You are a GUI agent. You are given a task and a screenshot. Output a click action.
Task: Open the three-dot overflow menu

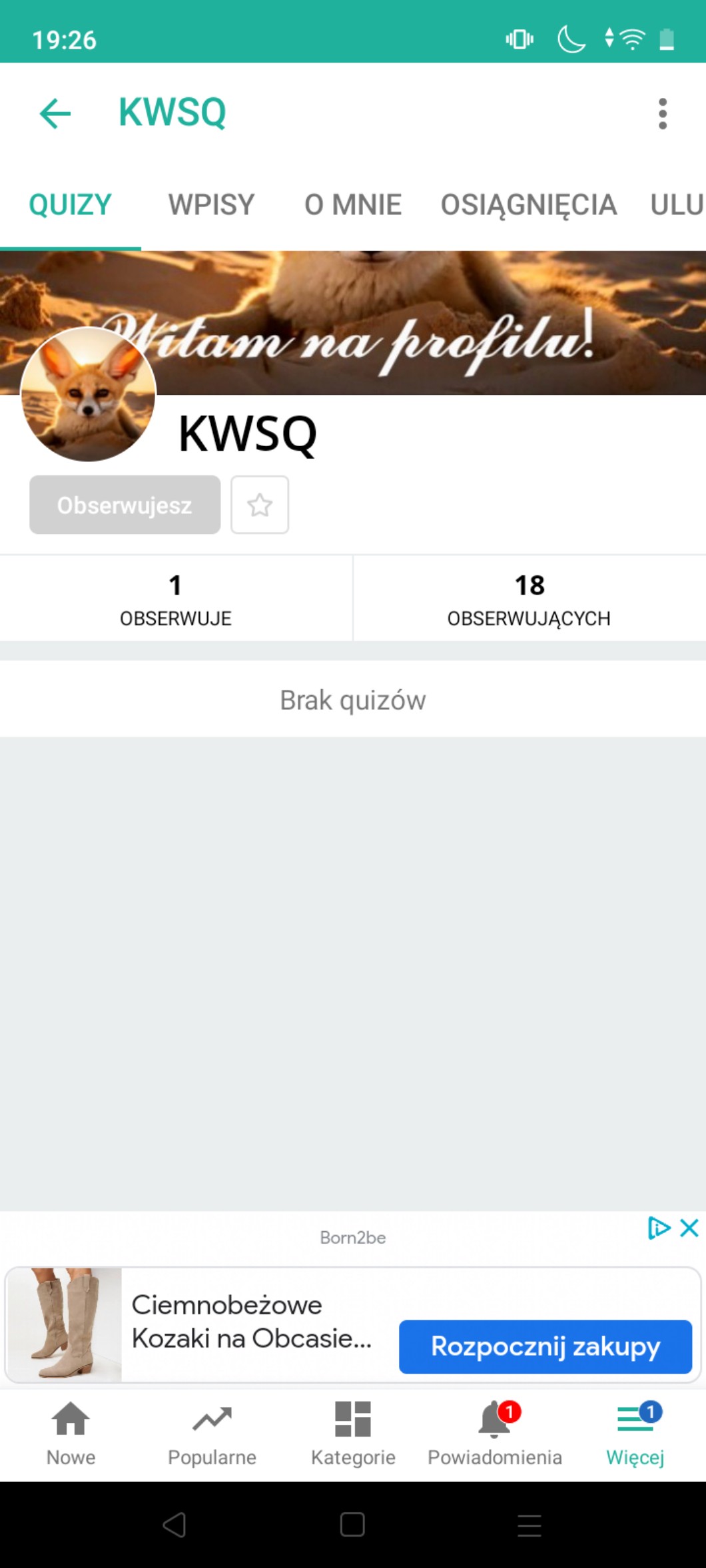point(661,114)
